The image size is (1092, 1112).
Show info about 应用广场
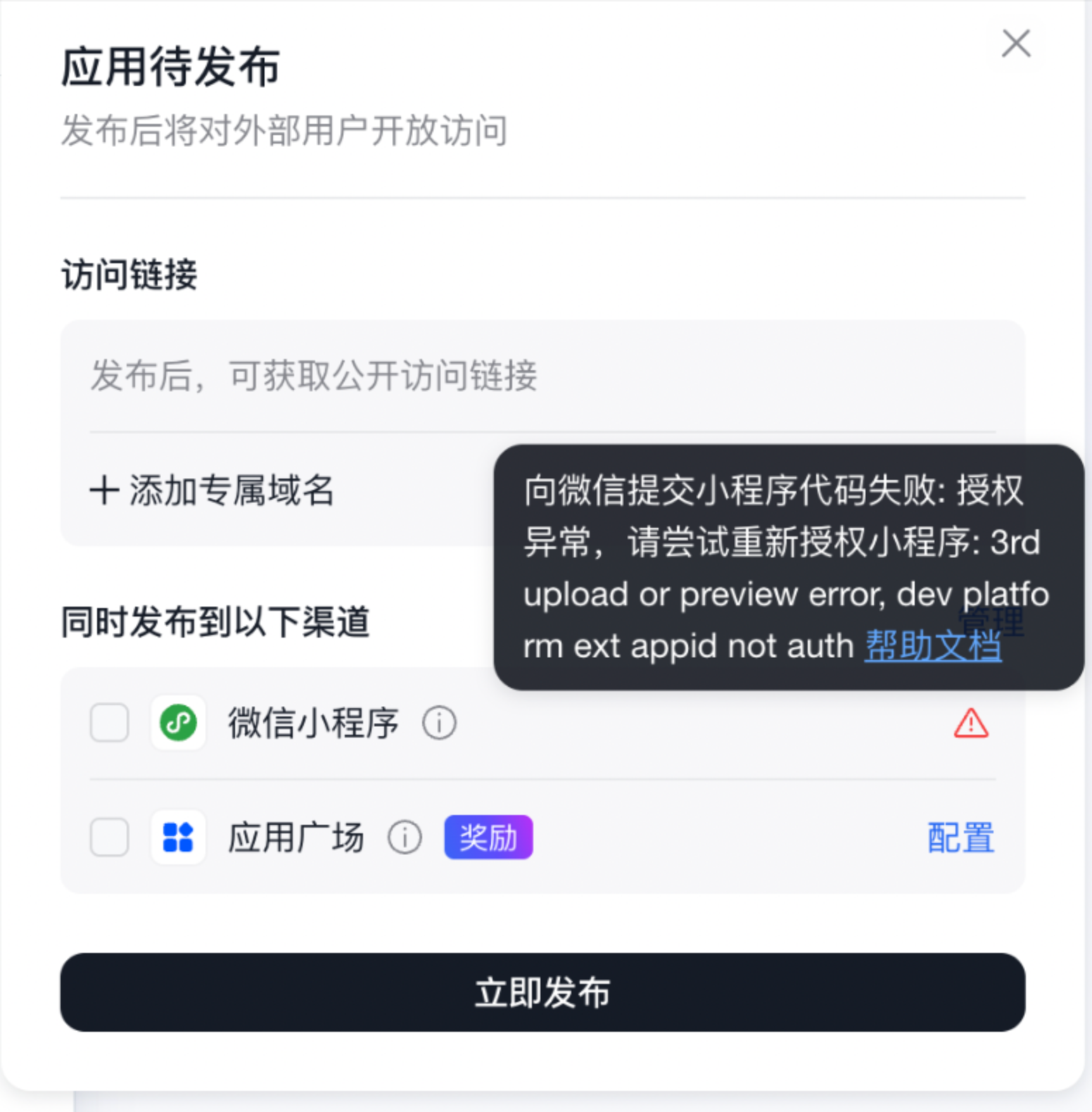coord(405,838)
